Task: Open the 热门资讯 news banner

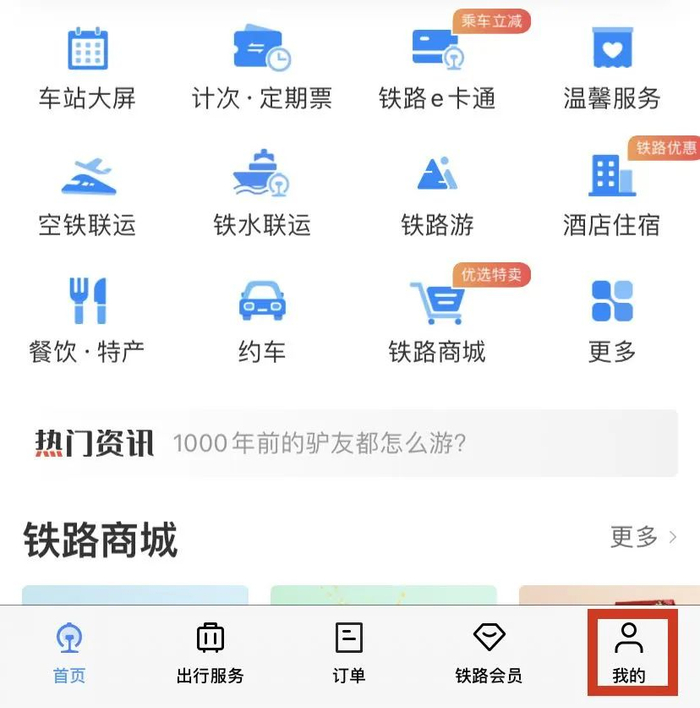Action: click(357, 443)
